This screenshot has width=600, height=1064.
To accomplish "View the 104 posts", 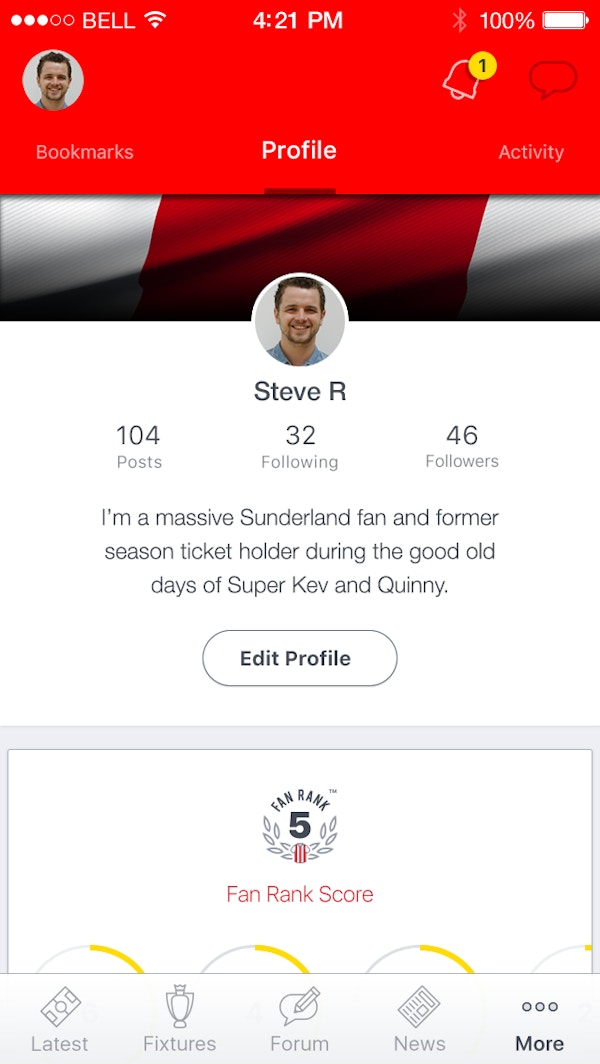I will point(138,446).
